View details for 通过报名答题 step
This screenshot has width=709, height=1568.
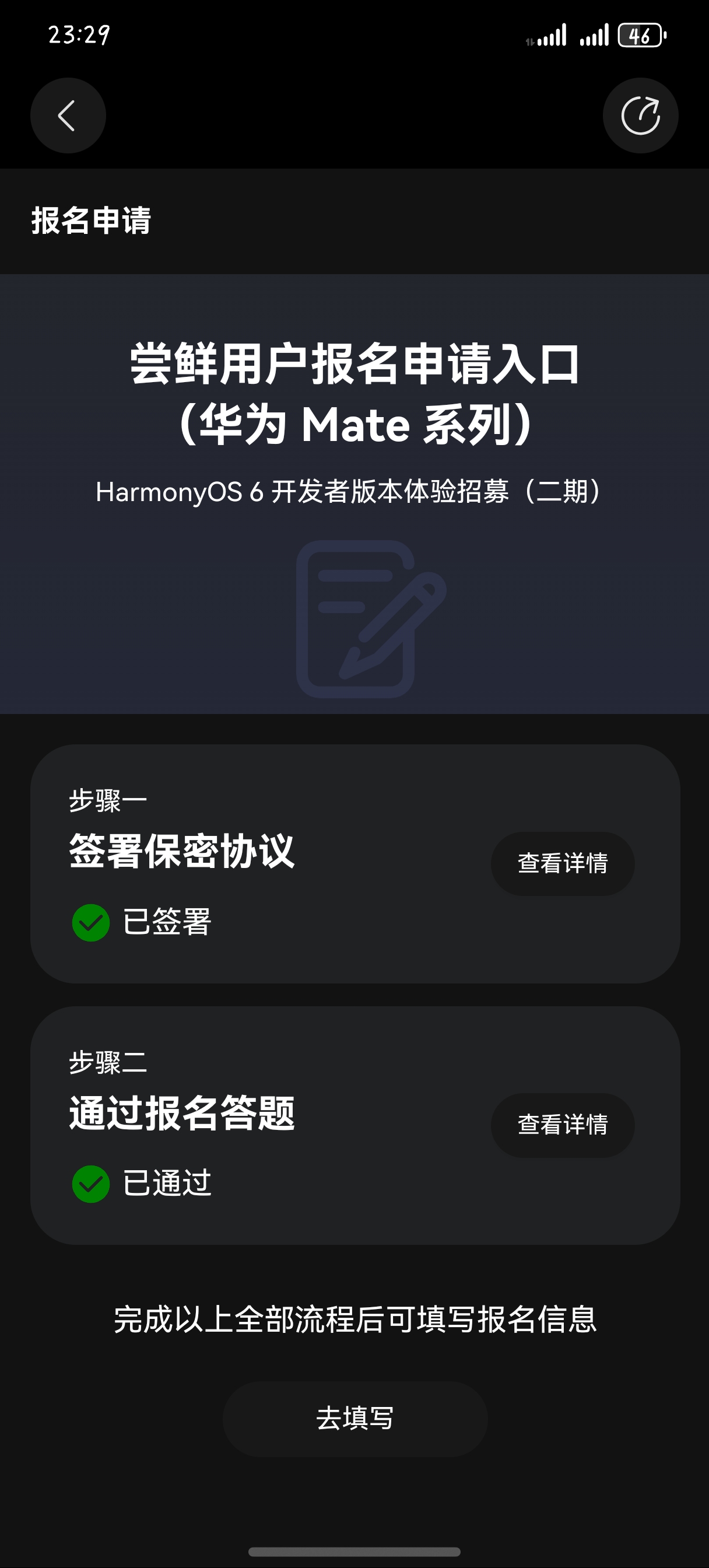pos(562,1125)
